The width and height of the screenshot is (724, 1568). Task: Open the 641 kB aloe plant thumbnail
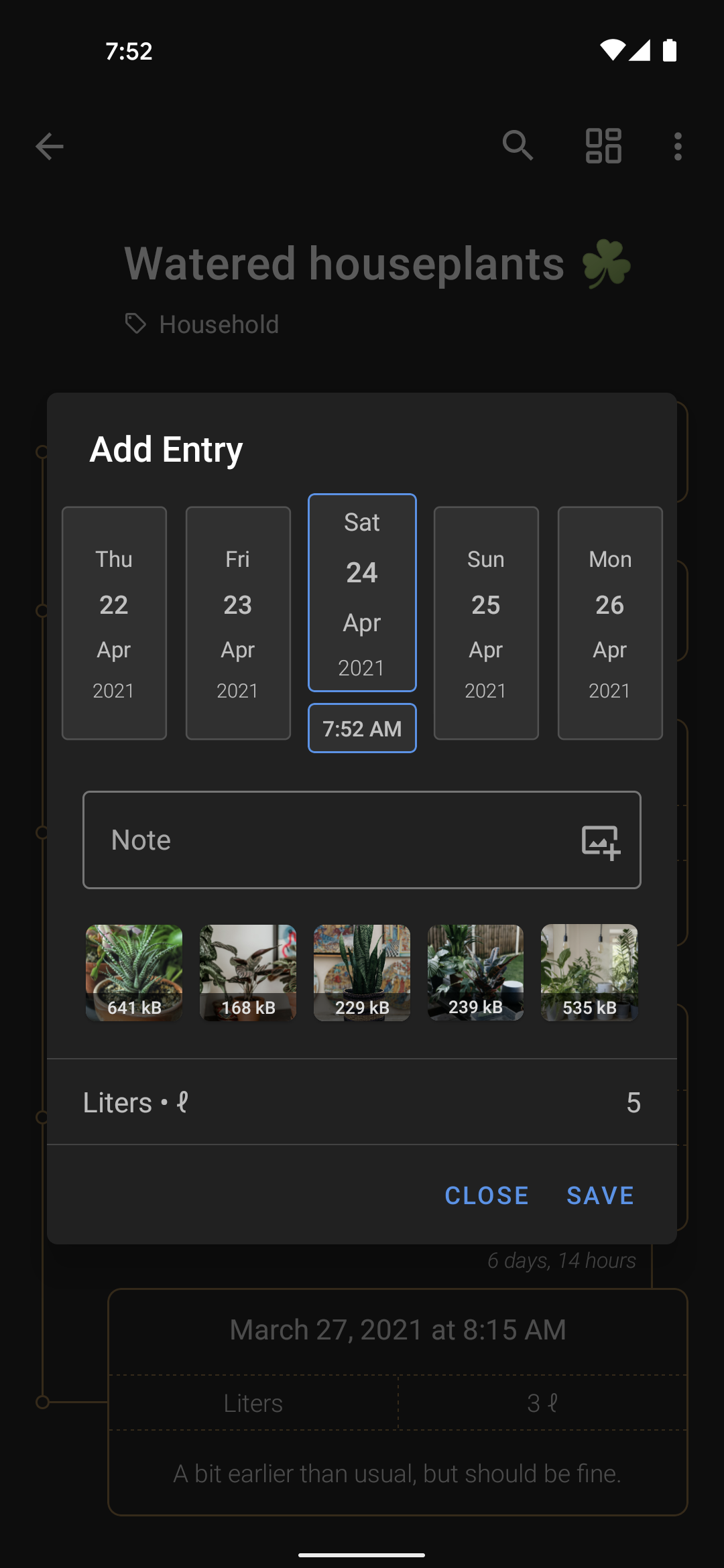tap(133, 973)
